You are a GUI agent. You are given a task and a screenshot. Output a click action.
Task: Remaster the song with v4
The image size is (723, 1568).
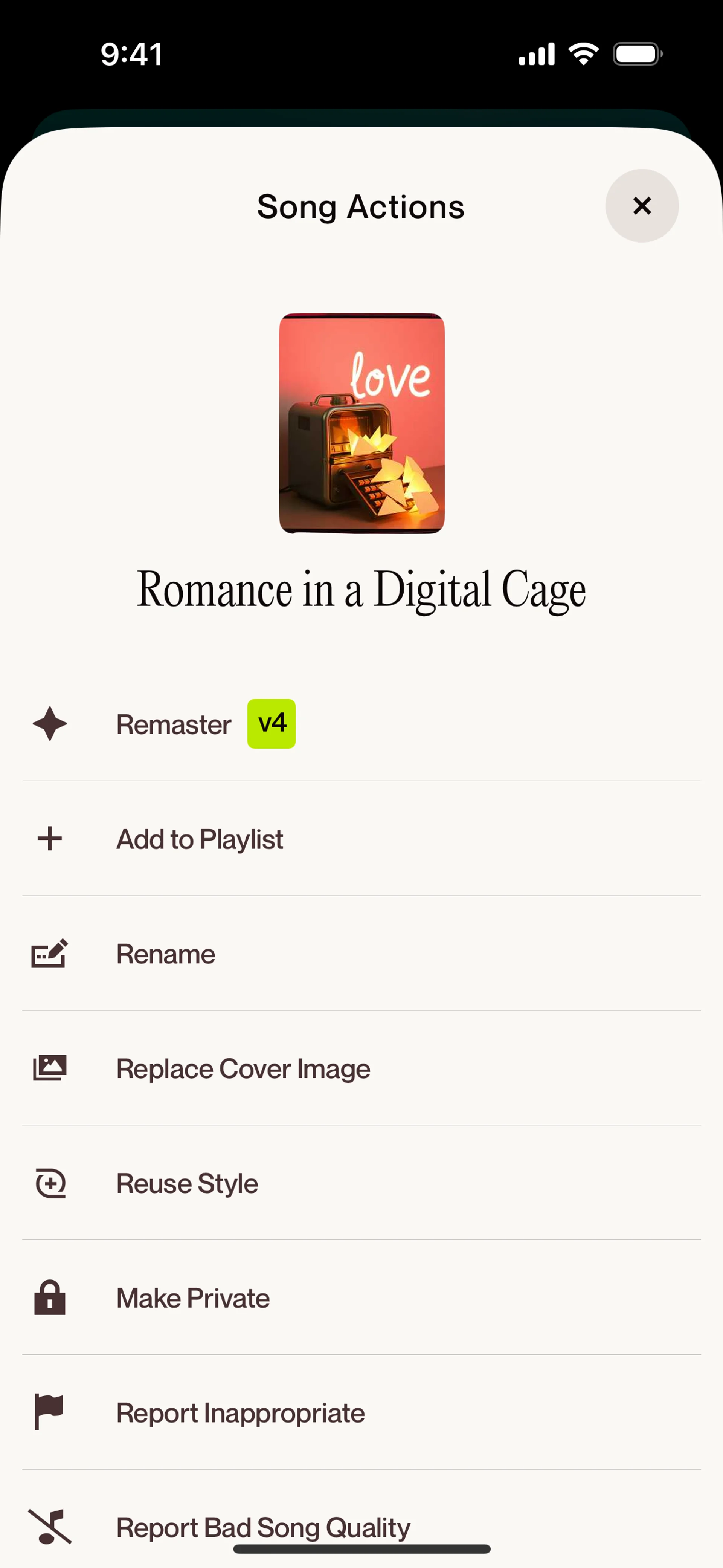(x=174, y=724)
